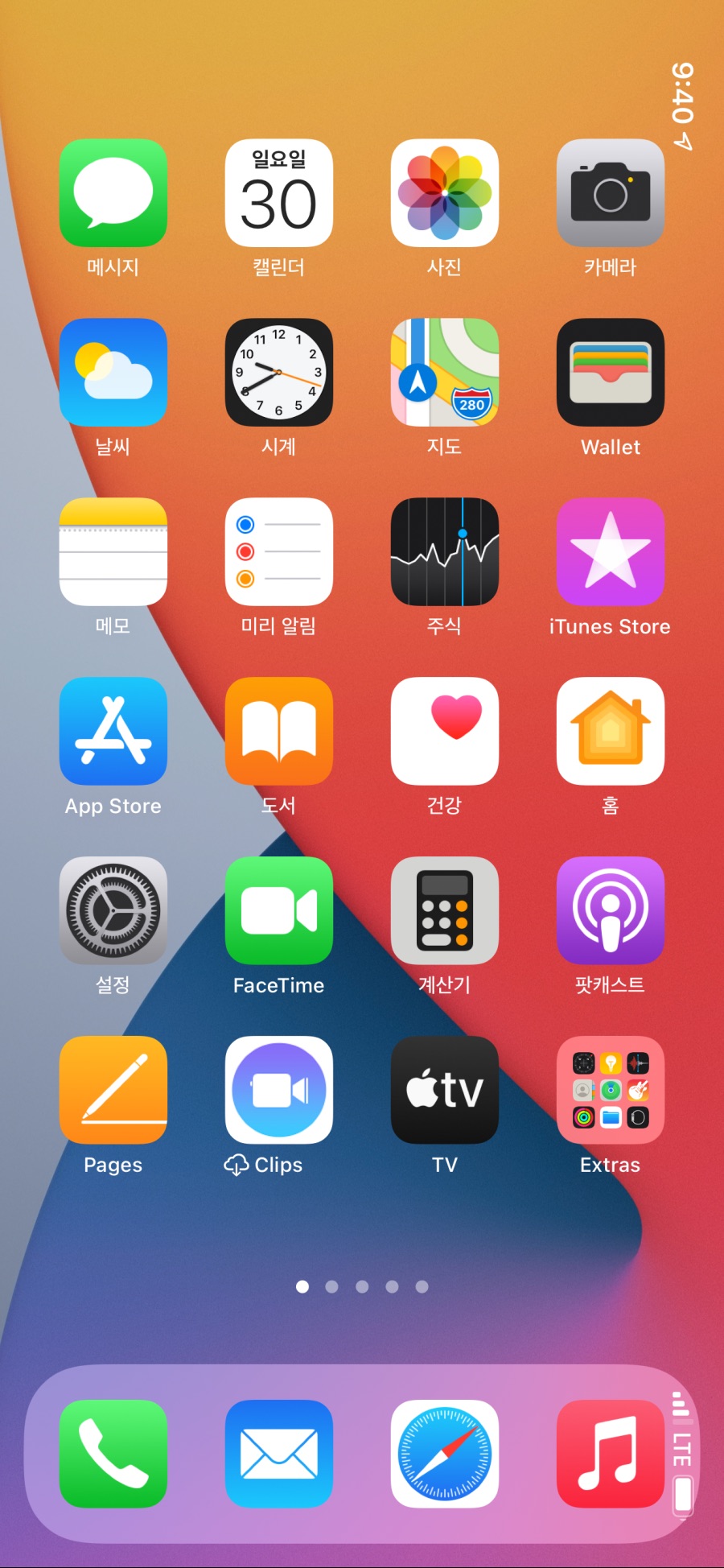Image resolution: width=724 pixels, height=1568 pixels.
Task: Open the 건강 health app
Action: click(444, 731)
